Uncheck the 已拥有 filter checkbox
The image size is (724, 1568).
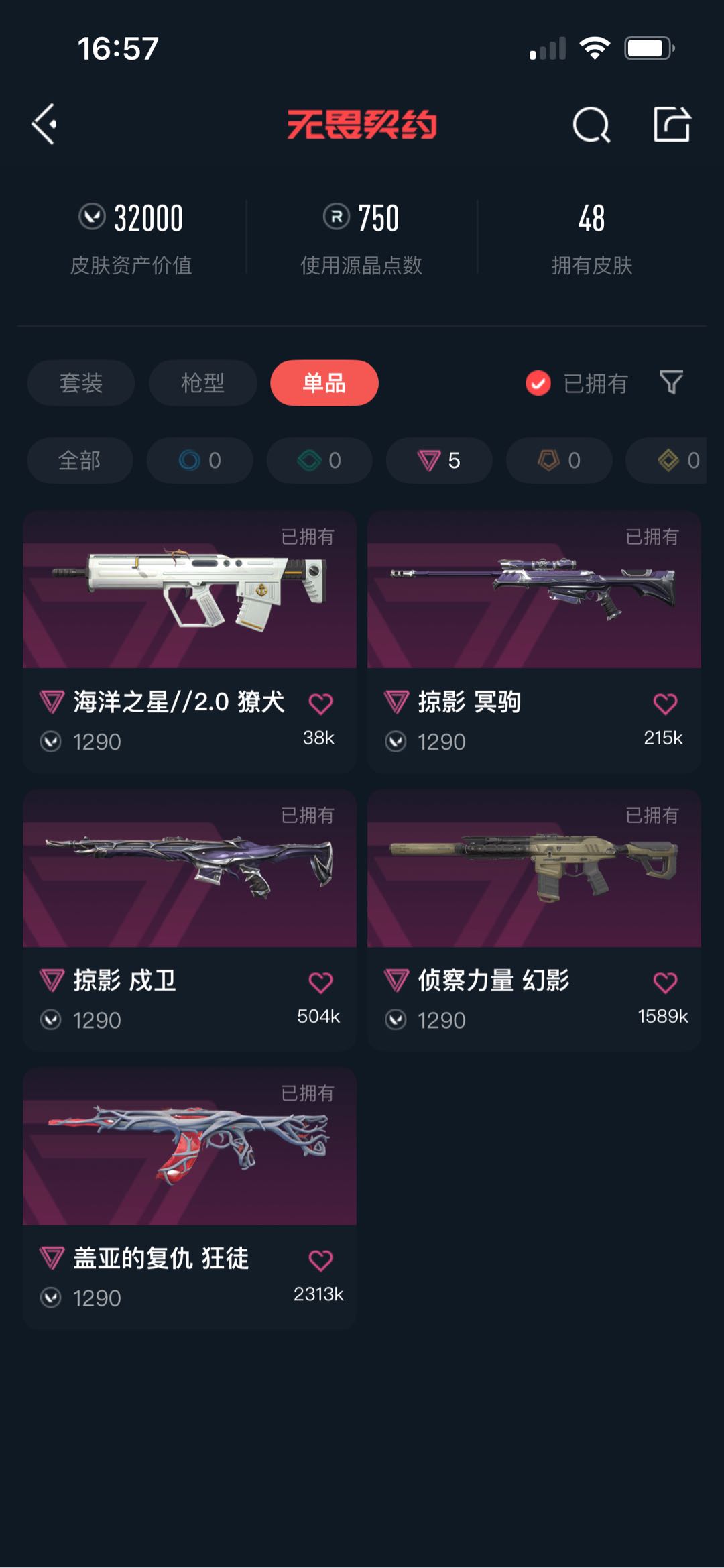(x=538, y=383)
